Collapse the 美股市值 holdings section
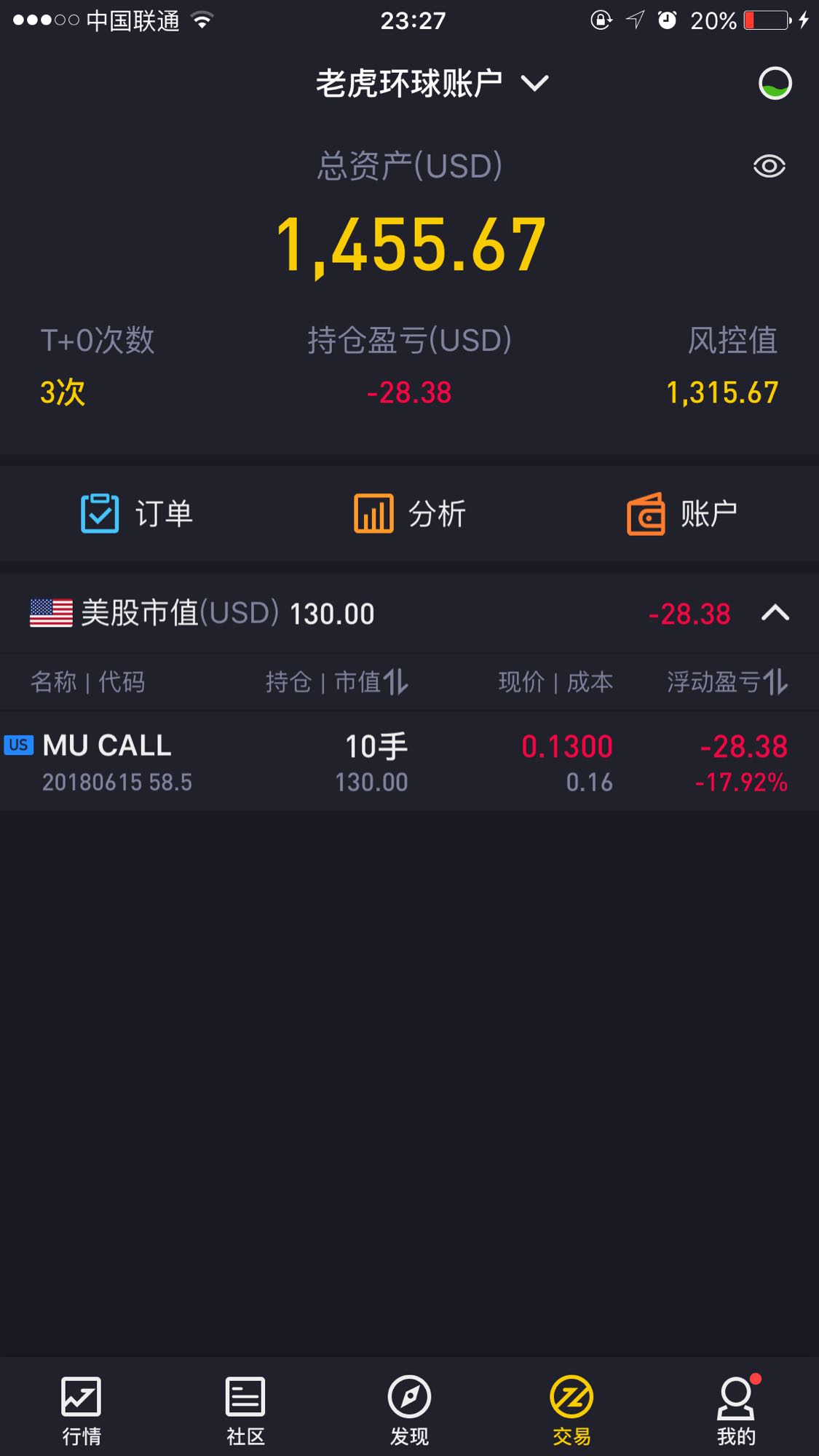 tap(775, 613)
